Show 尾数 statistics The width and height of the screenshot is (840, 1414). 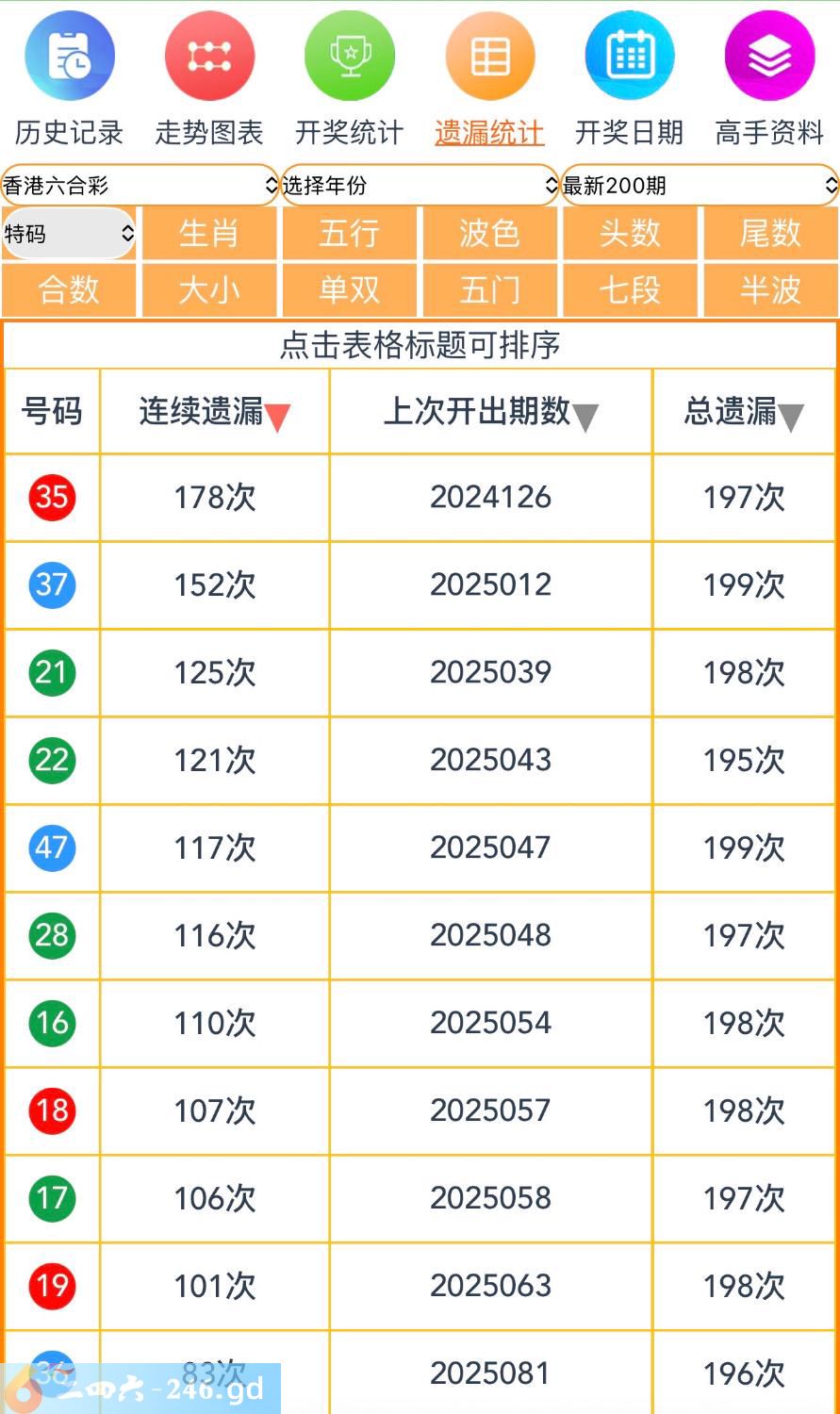pos(769,234)
